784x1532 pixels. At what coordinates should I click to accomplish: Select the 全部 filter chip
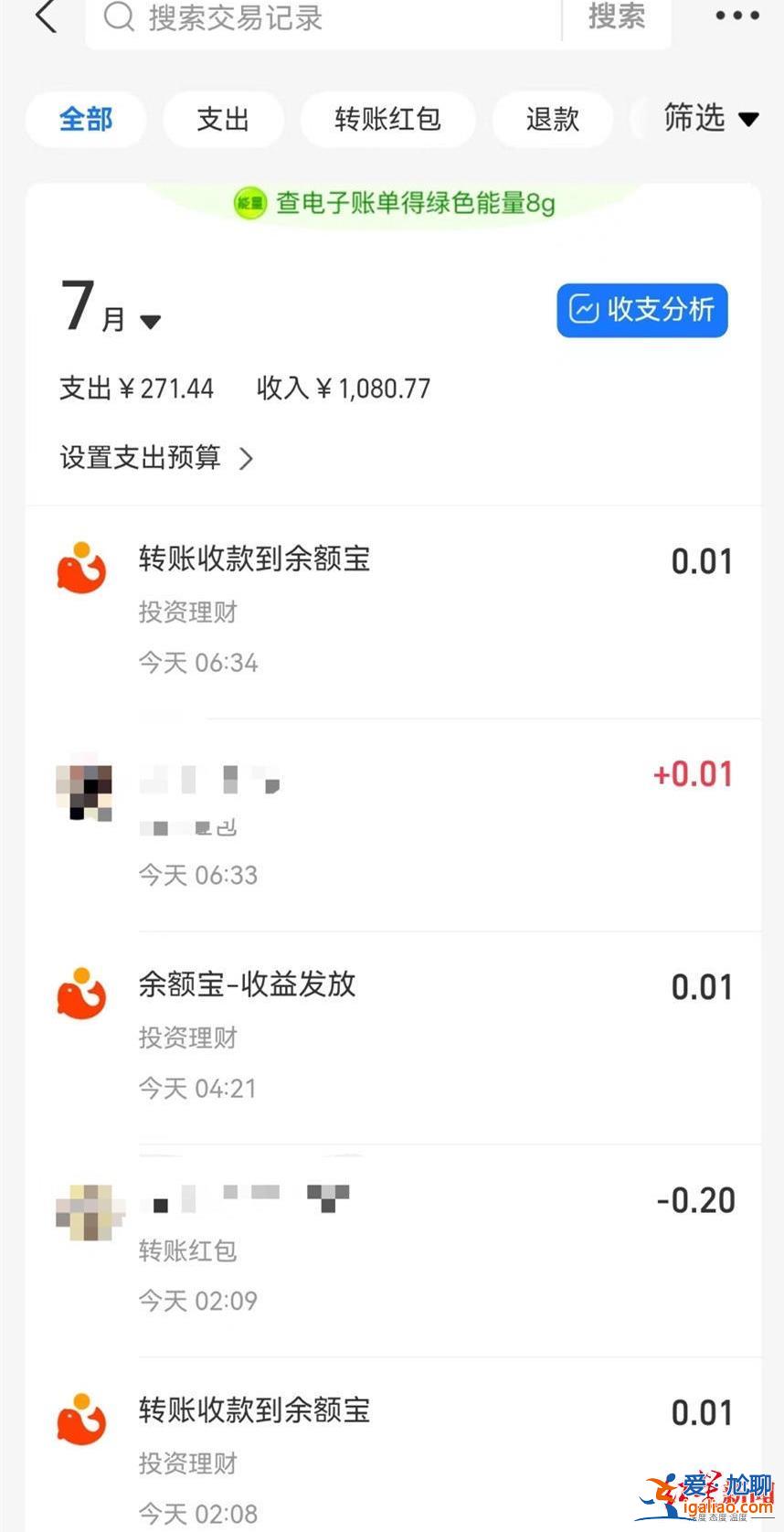point(85,119)
